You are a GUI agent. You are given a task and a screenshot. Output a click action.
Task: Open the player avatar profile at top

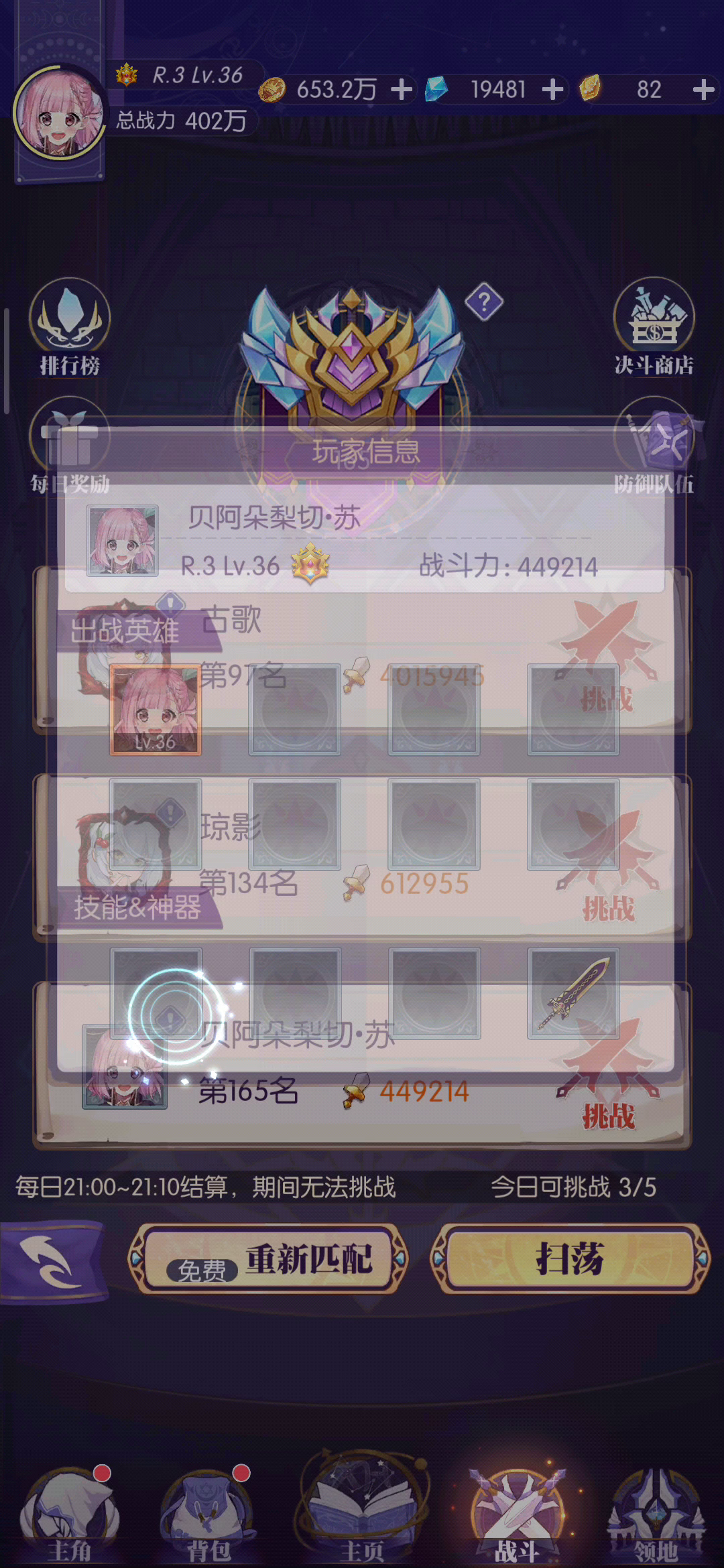(x=59, y=112)
